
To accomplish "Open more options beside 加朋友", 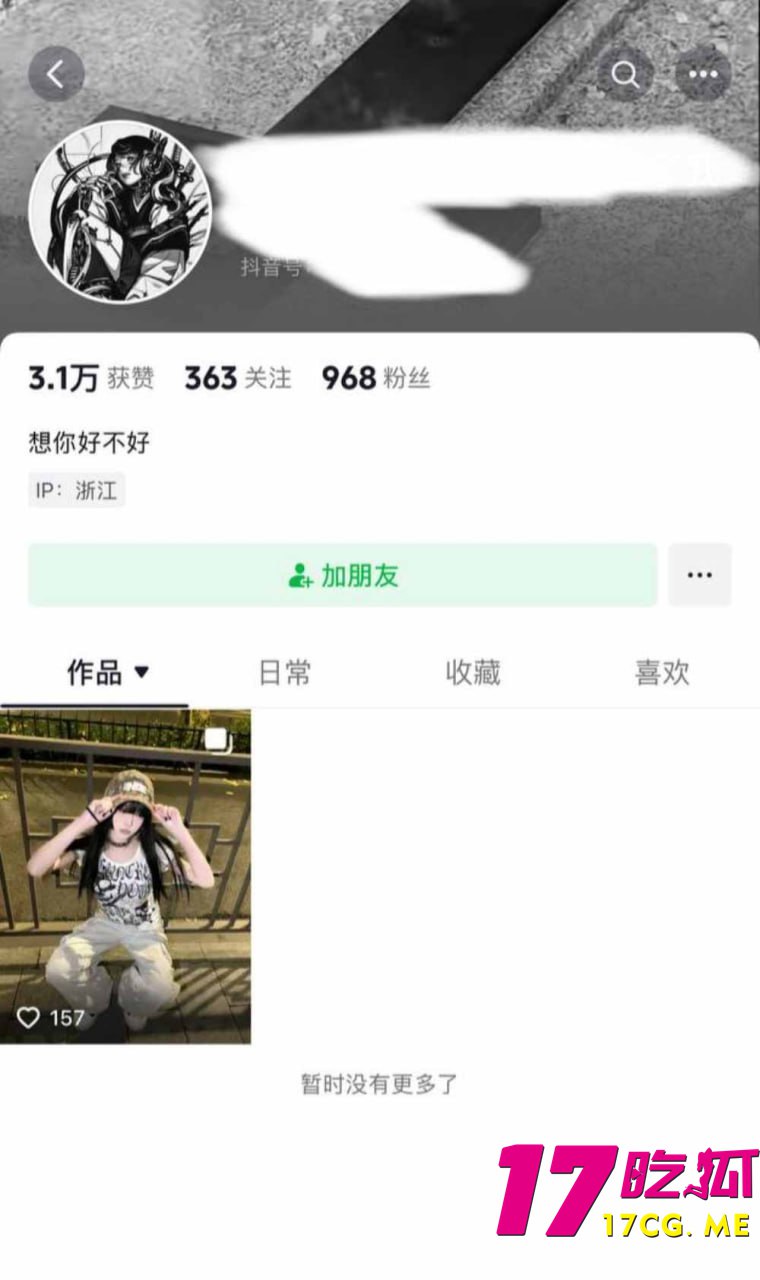I will [x=700, y=575].
